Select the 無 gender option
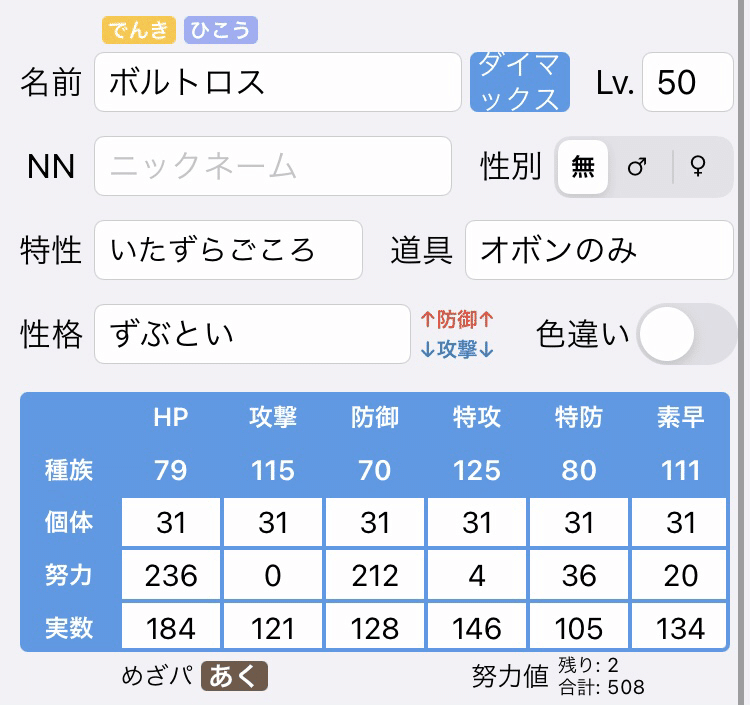This screenshot has width=750, height=705. (583, 167)
